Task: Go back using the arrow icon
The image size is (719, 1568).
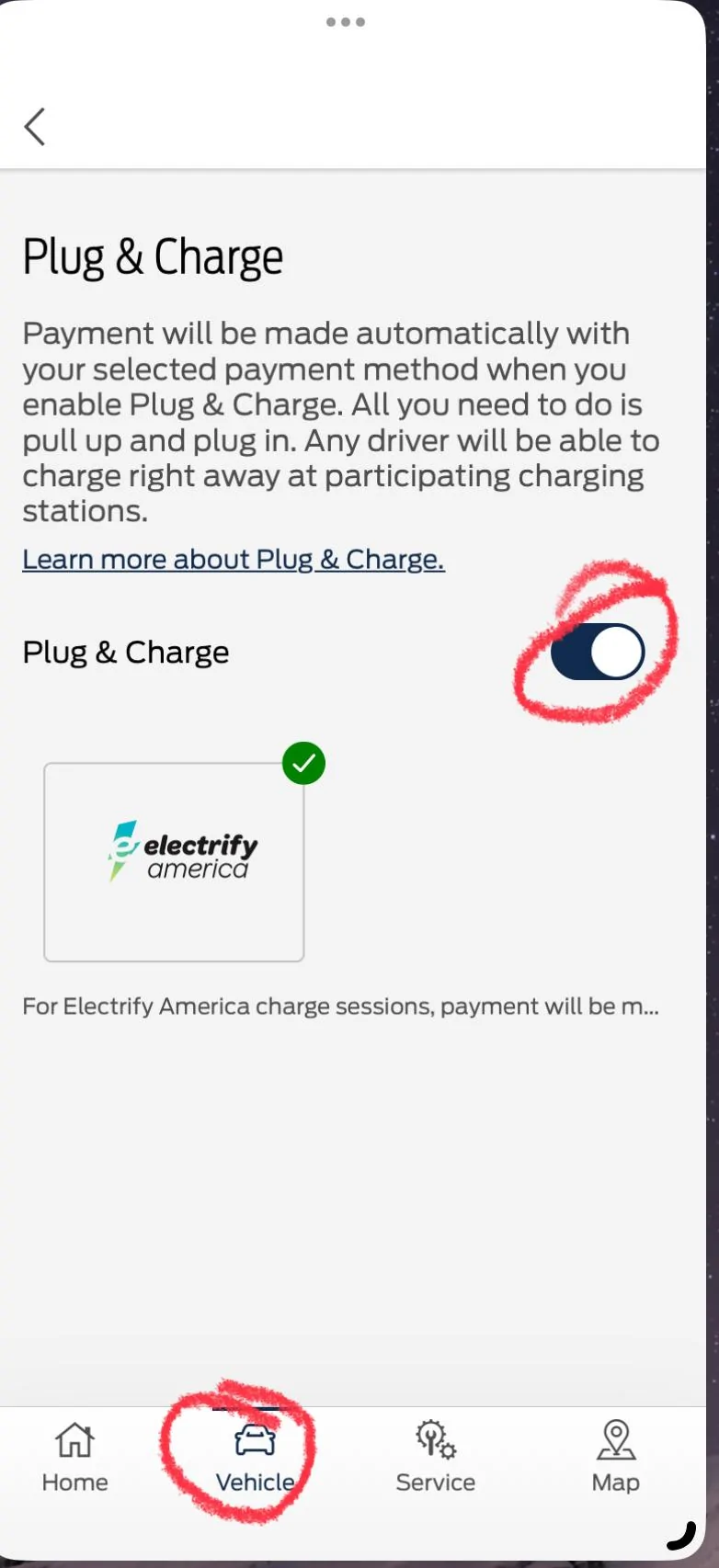Action: pyautogui.click(x=35, y=127)
